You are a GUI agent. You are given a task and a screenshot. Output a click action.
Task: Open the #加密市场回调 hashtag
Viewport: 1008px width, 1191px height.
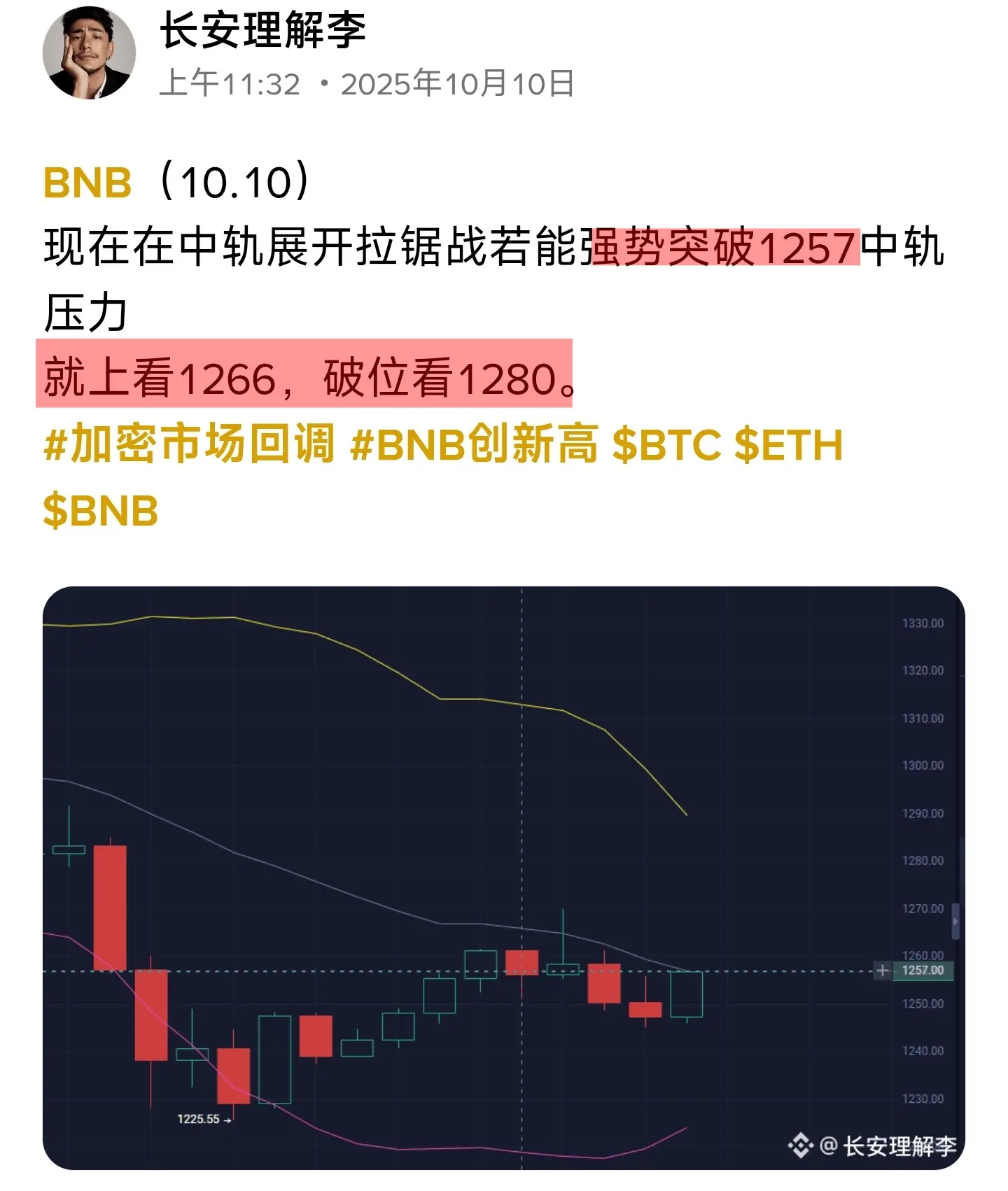tap(189, 445)
